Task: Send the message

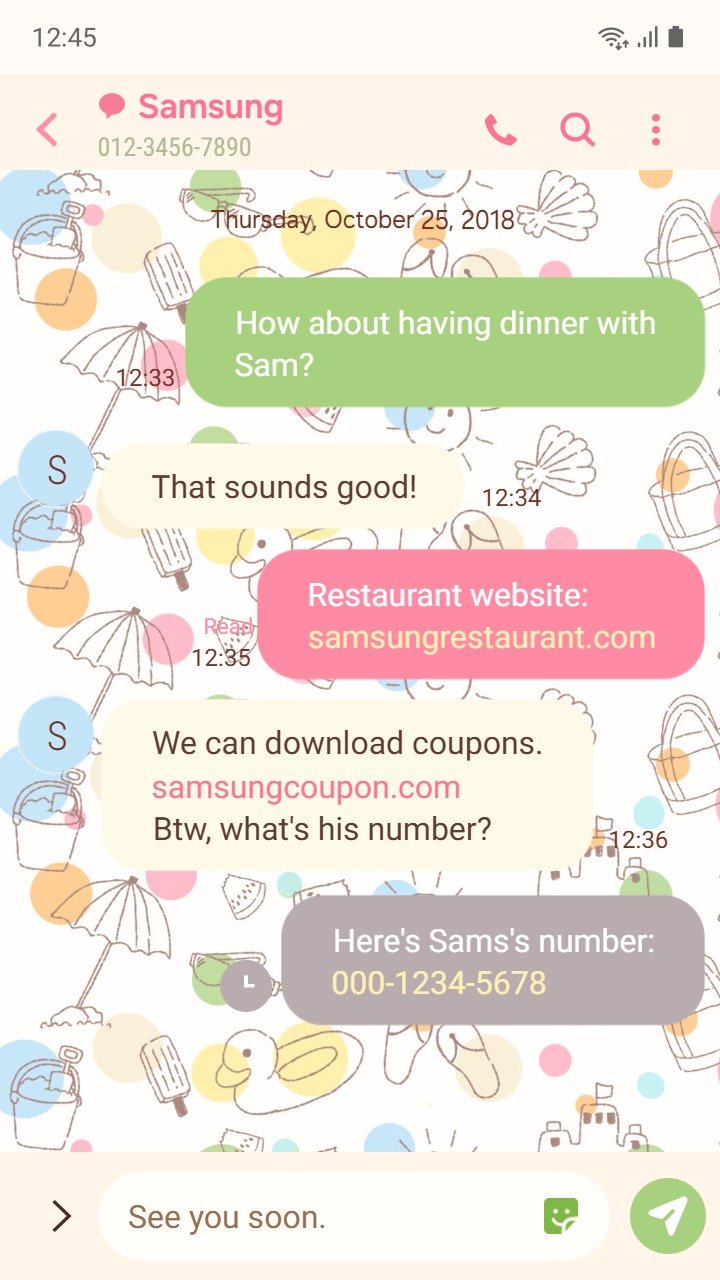Action: (x=668, y=1216)
